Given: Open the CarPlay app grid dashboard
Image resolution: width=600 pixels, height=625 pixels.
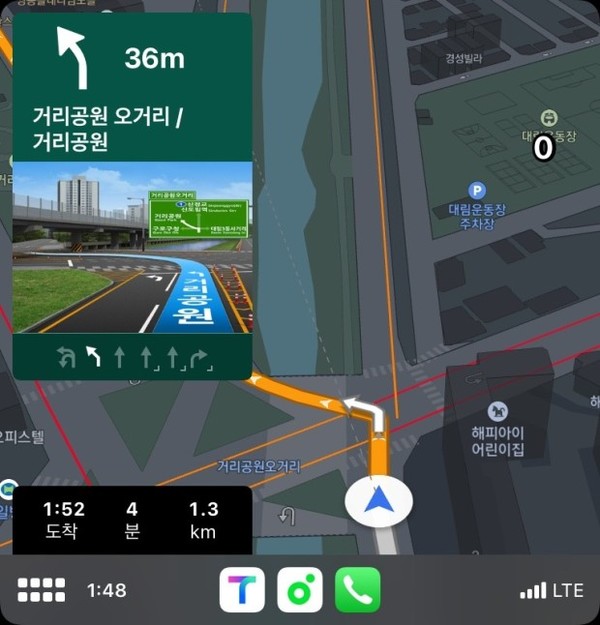Looking at the screenshot, I should click(41, 590).
